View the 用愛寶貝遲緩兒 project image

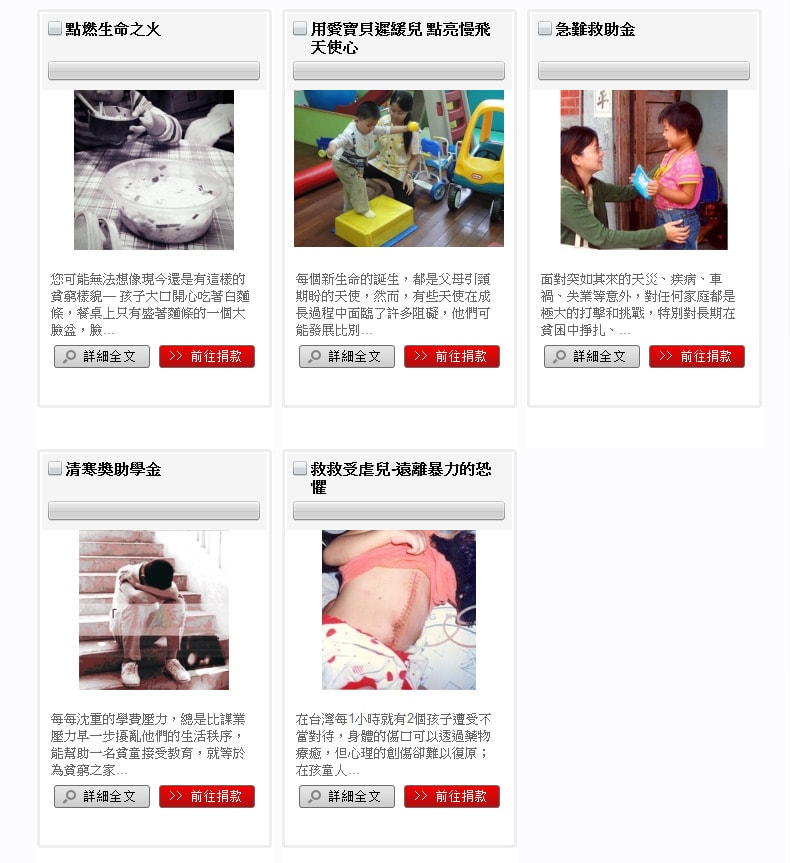click(399, 168)
